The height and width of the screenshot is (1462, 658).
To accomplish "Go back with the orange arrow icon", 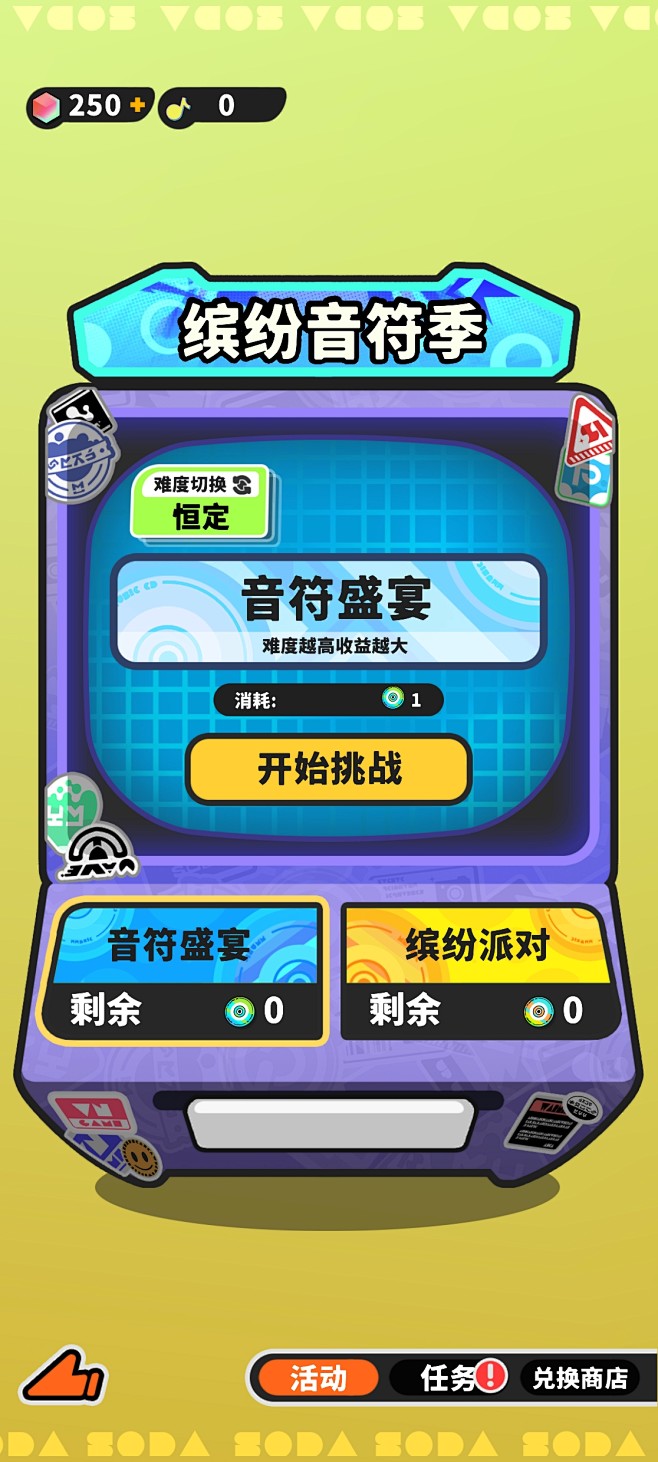I will (62, 1377).
